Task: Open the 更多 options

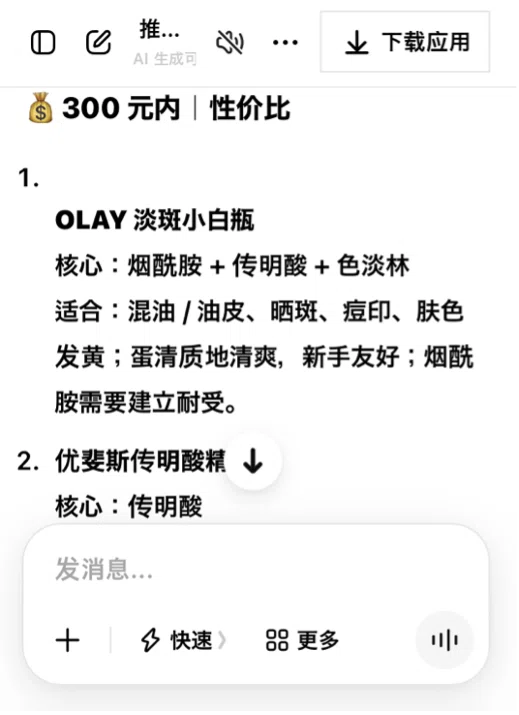Action: 302,640
